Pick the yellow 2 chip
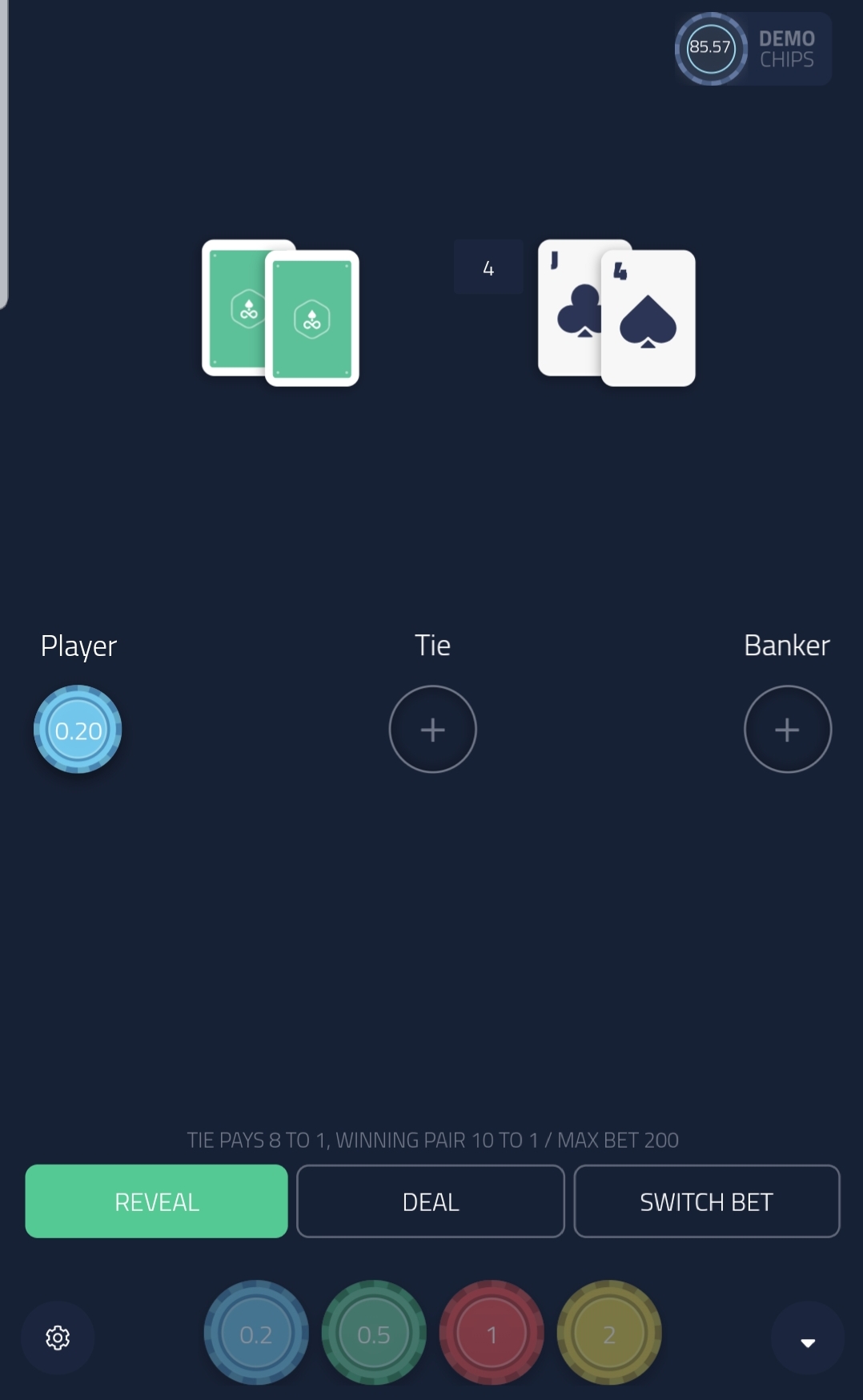This screenshot has height=1400, width=863. click(609, 1334)
